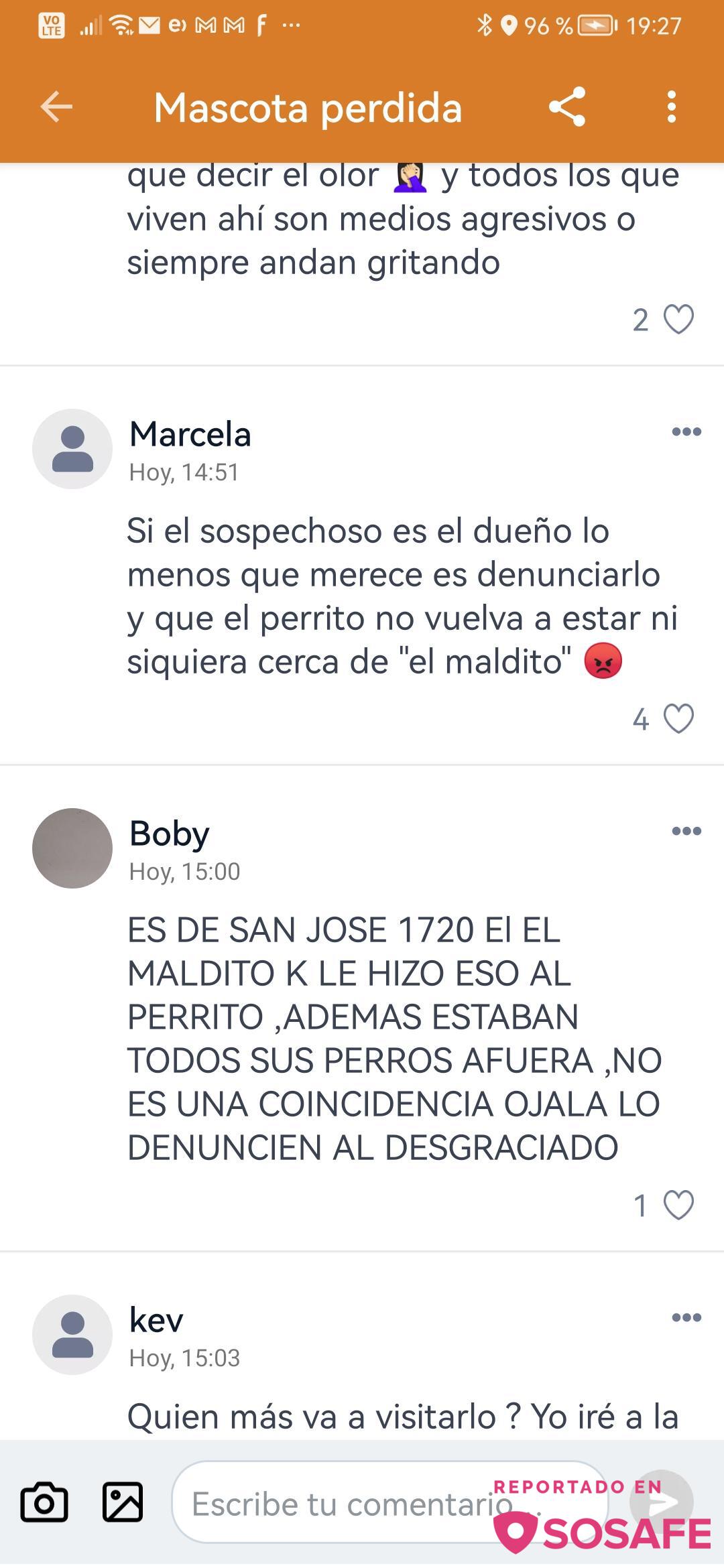This screenshot has height=1568, width=724.
Task: Attach an image from the gallery
Action: [123, 1503]
